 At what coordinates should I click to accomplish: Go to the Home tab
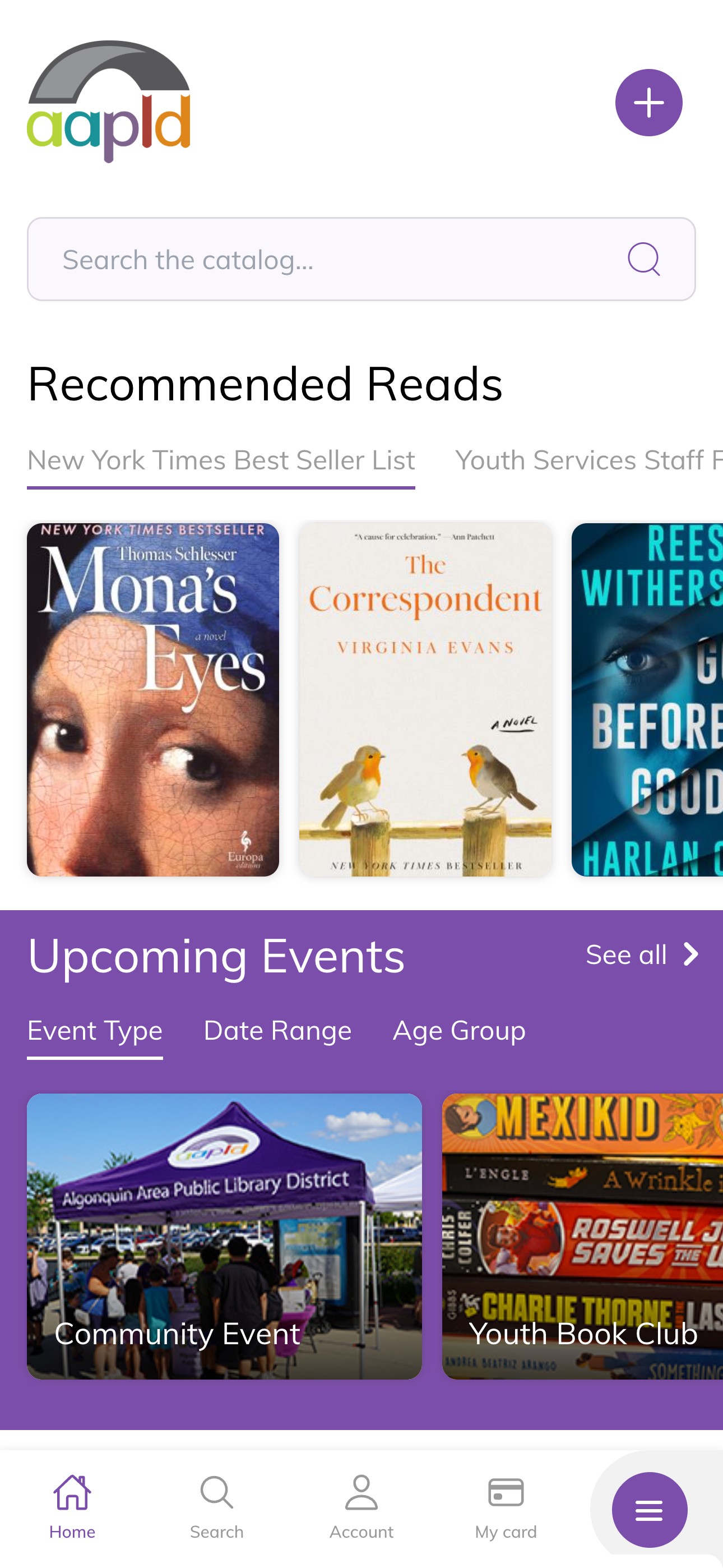click(x=72, y=1507)
